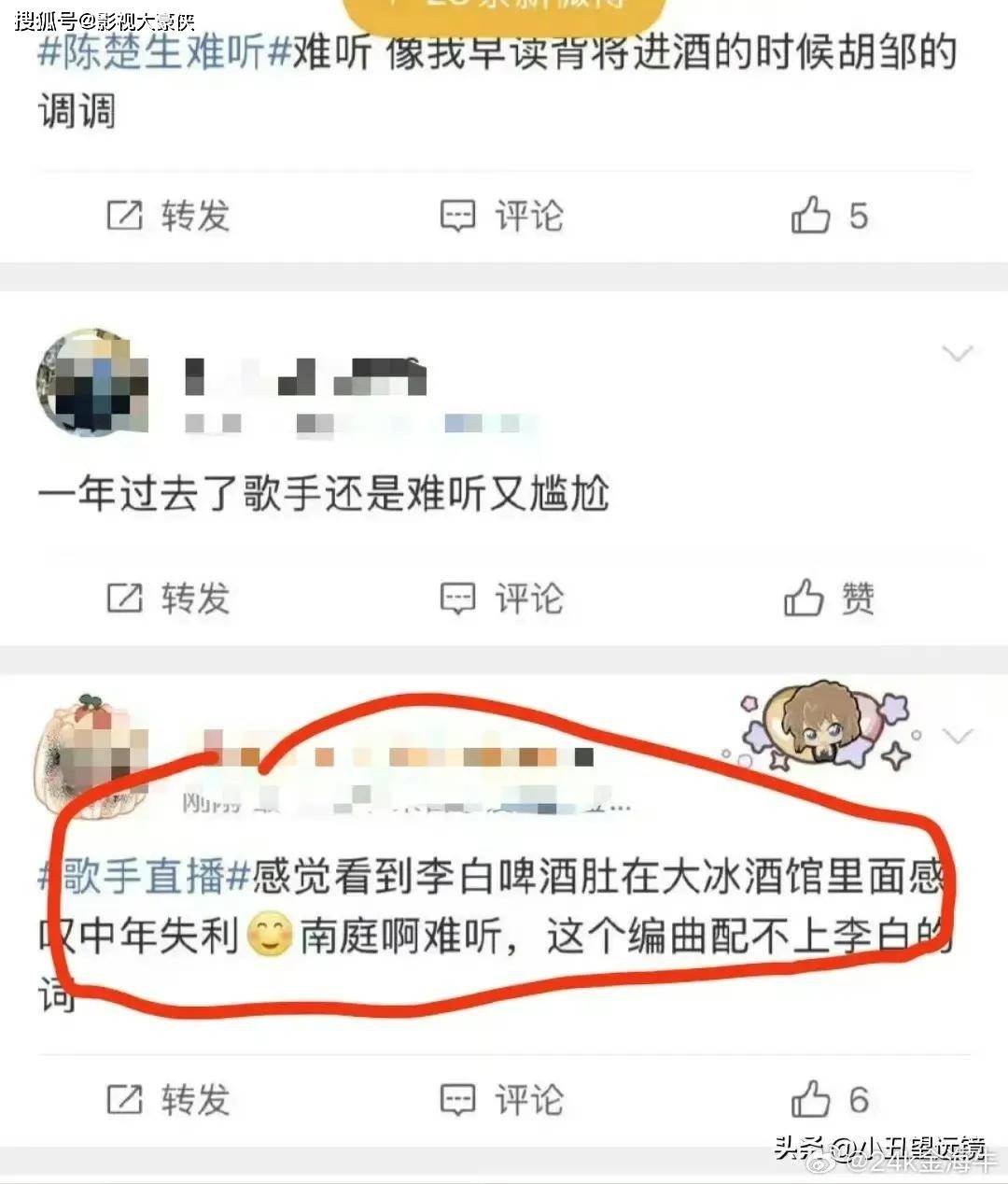The width and height of the screenshot is (1008, 1184).
Task: Open comments on the post with 6 likes
Action: tap(502, 1100)
